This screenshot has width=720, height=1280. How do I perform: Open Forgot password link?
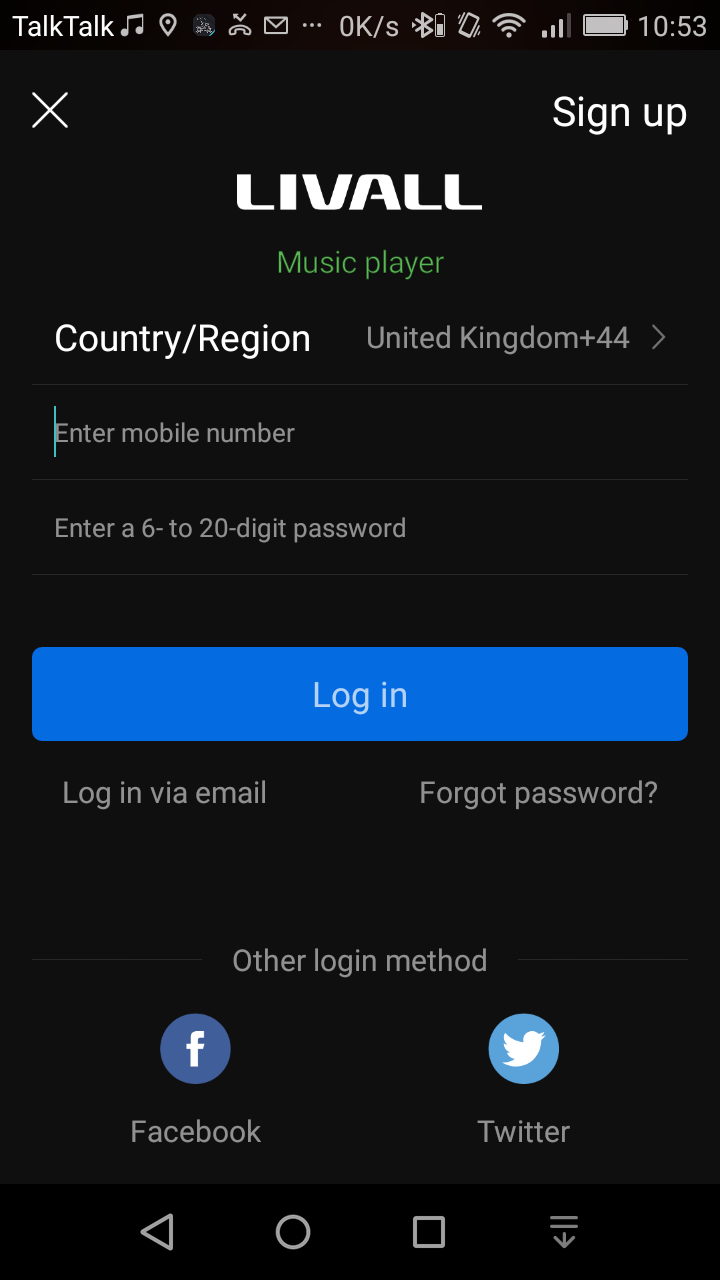(538, 793)
